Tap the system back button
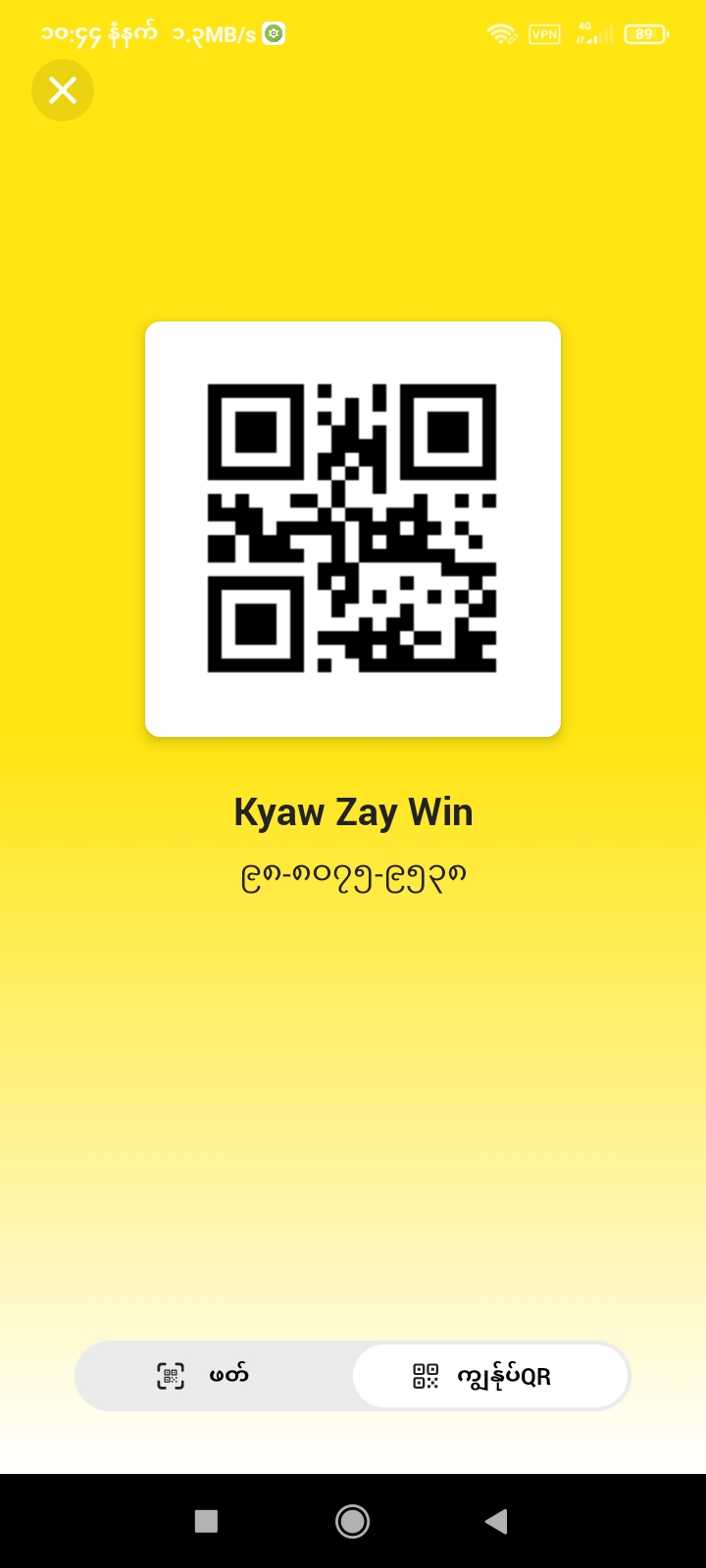706x1568 pixels. (x=496, y=1521)
